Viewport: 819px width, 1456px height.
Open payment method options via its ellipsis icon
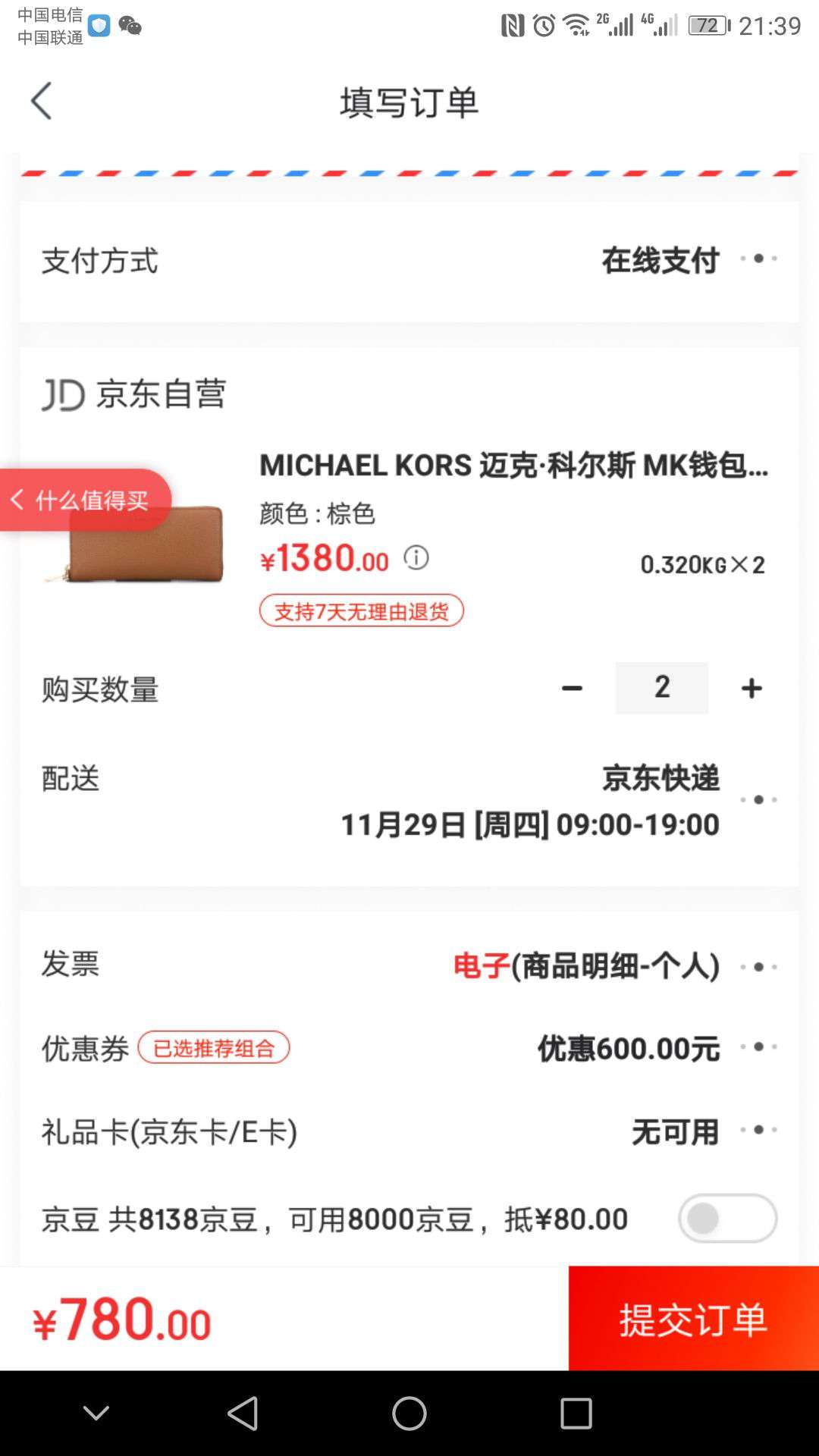(x=758, y=259)
